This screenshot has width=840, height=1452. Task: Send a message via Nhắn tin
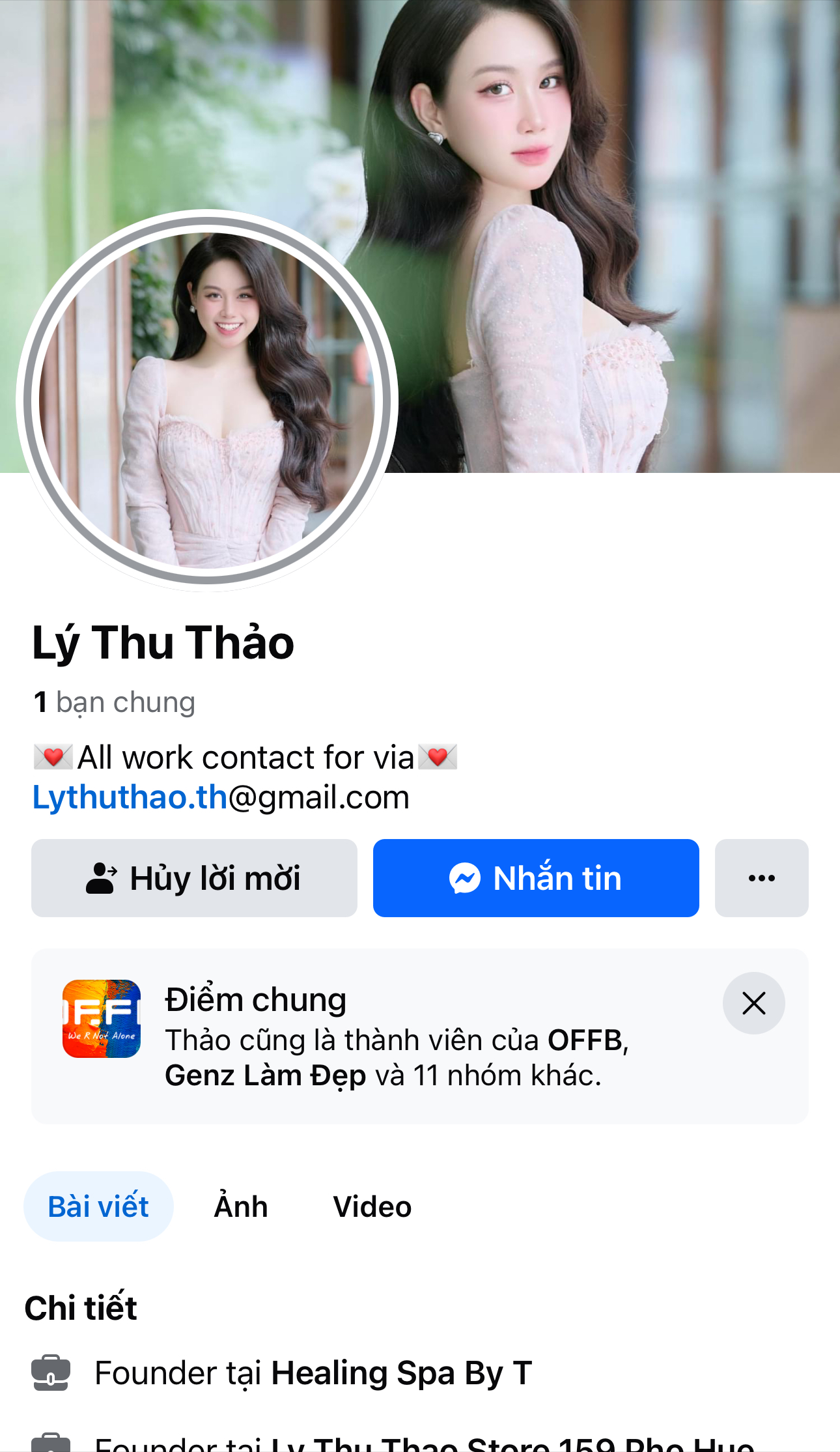535,878
